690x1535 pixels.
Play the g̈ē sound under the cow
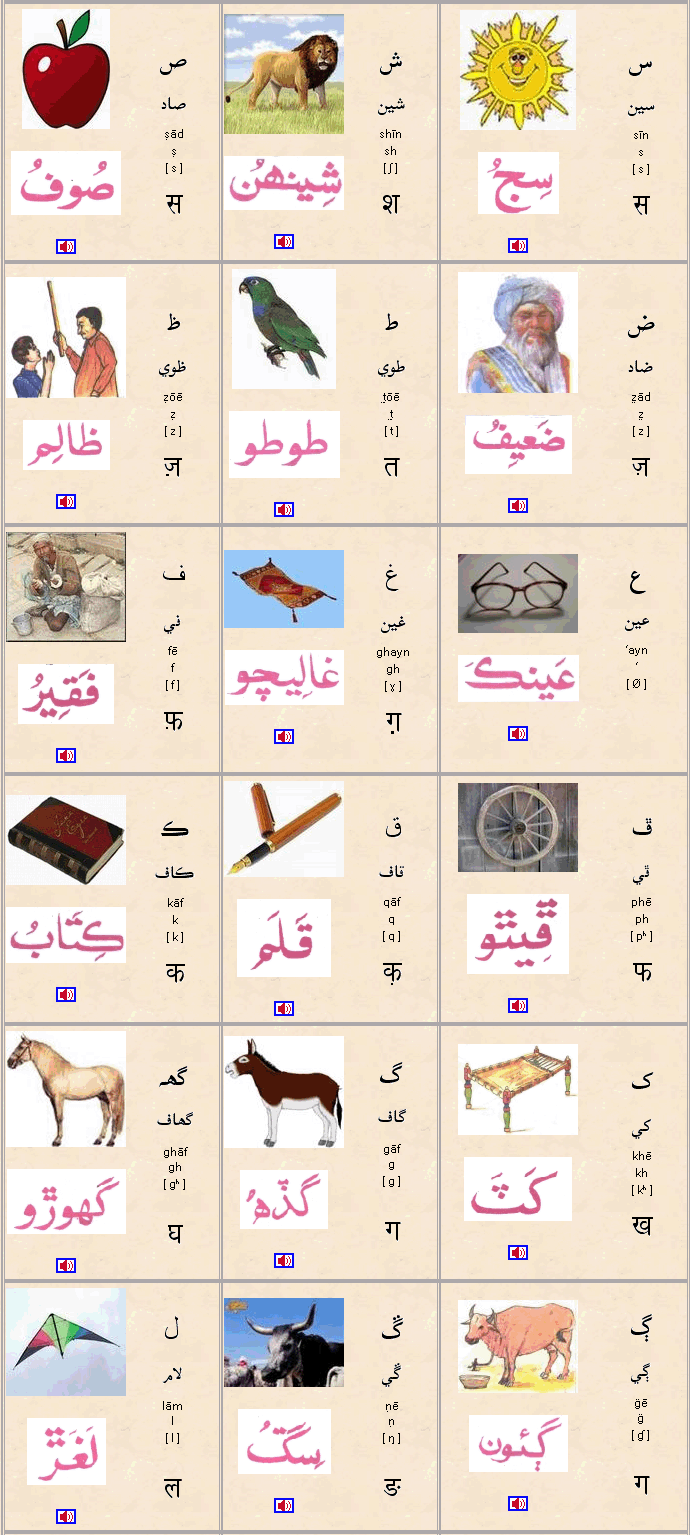[518, 1503]
